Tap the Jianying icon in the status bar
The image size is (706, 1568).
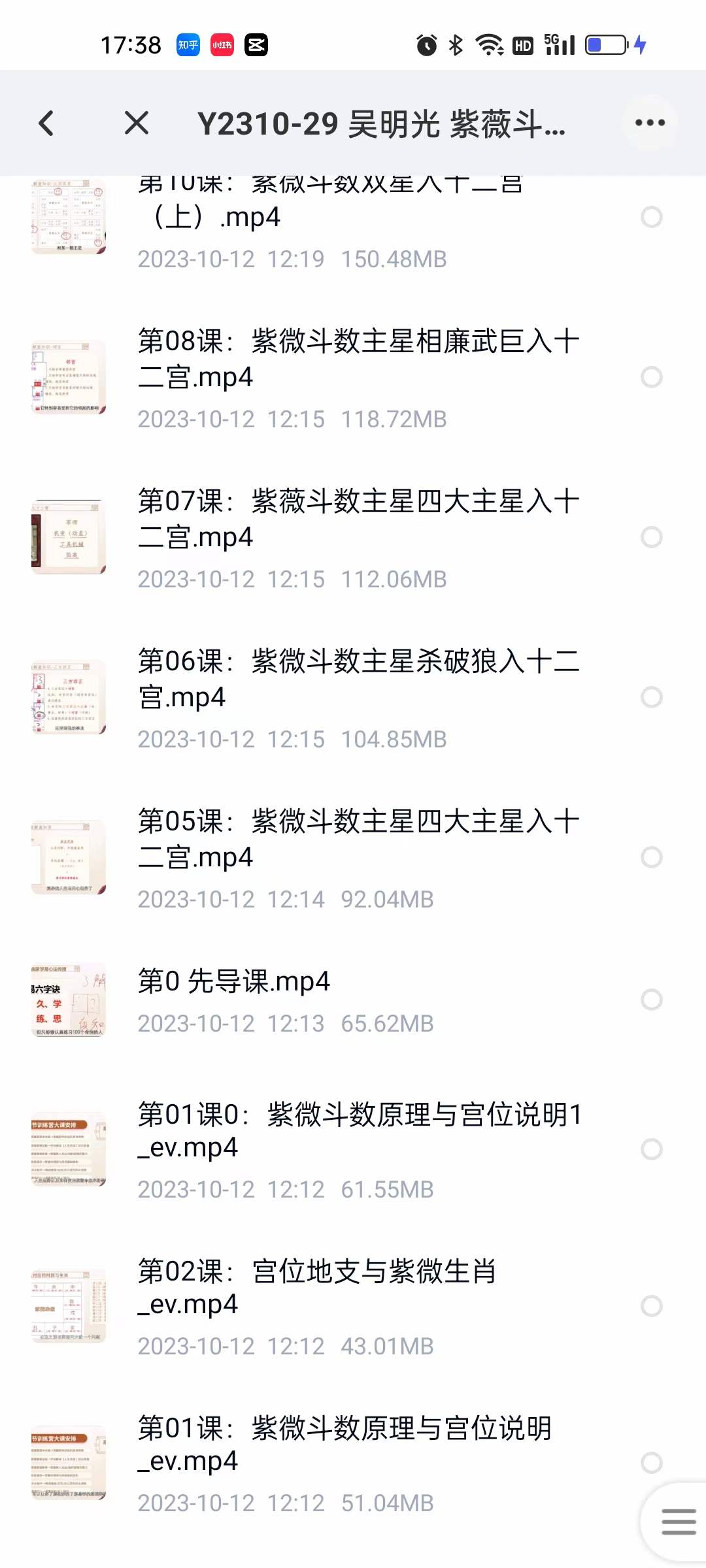coord(256,44)
